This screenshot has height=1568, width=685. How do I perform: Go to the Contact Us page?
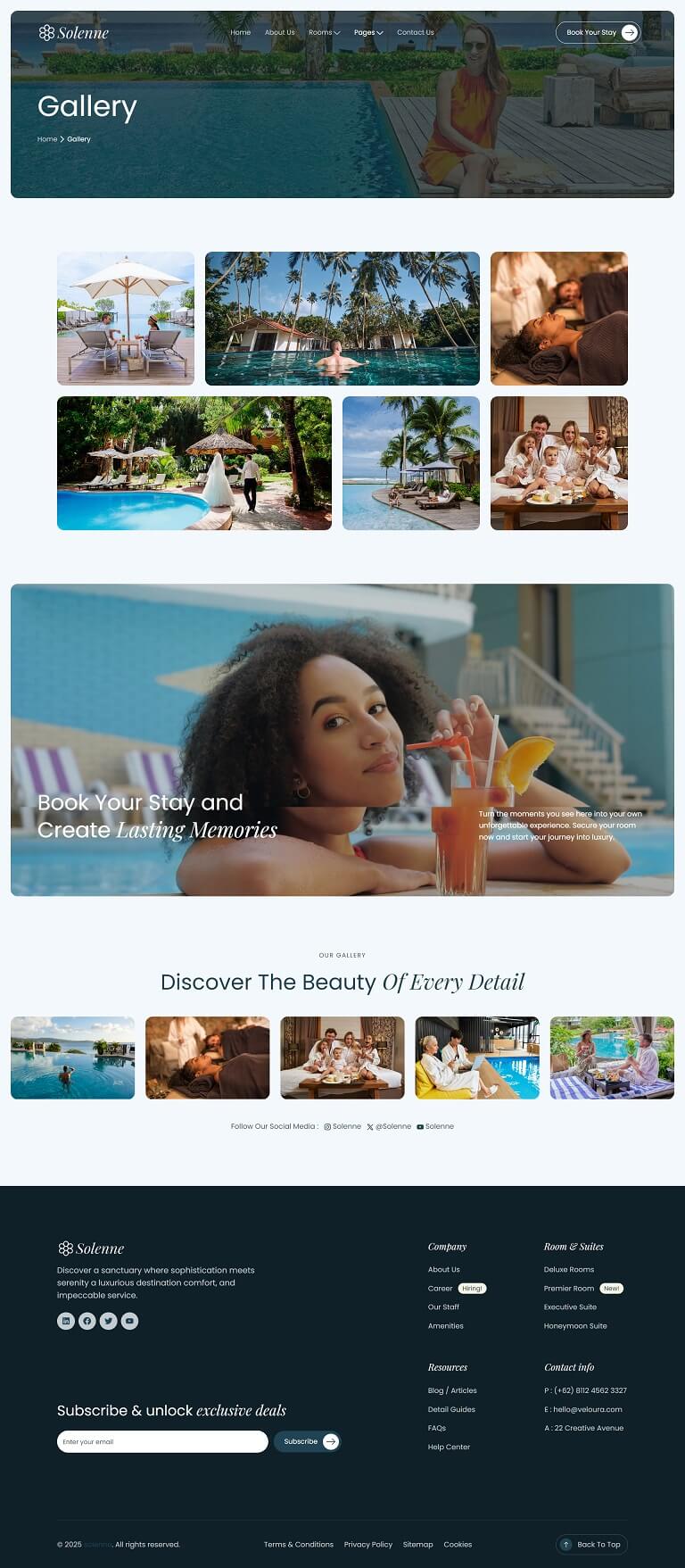416,32
